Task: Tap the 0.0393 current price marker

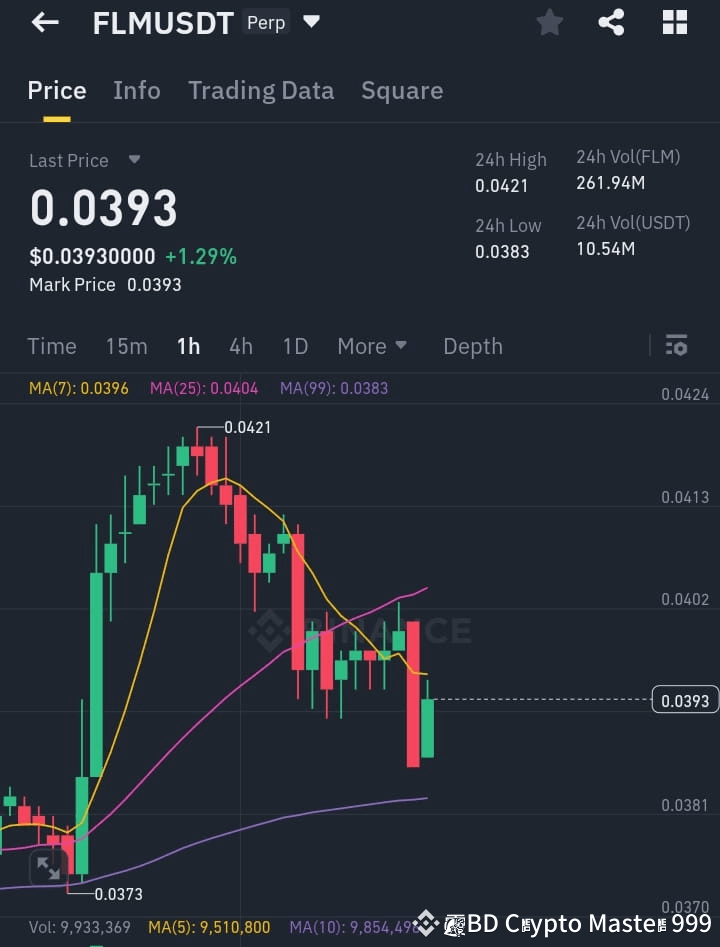Action: pyautogui.click(x=685, y=700)
